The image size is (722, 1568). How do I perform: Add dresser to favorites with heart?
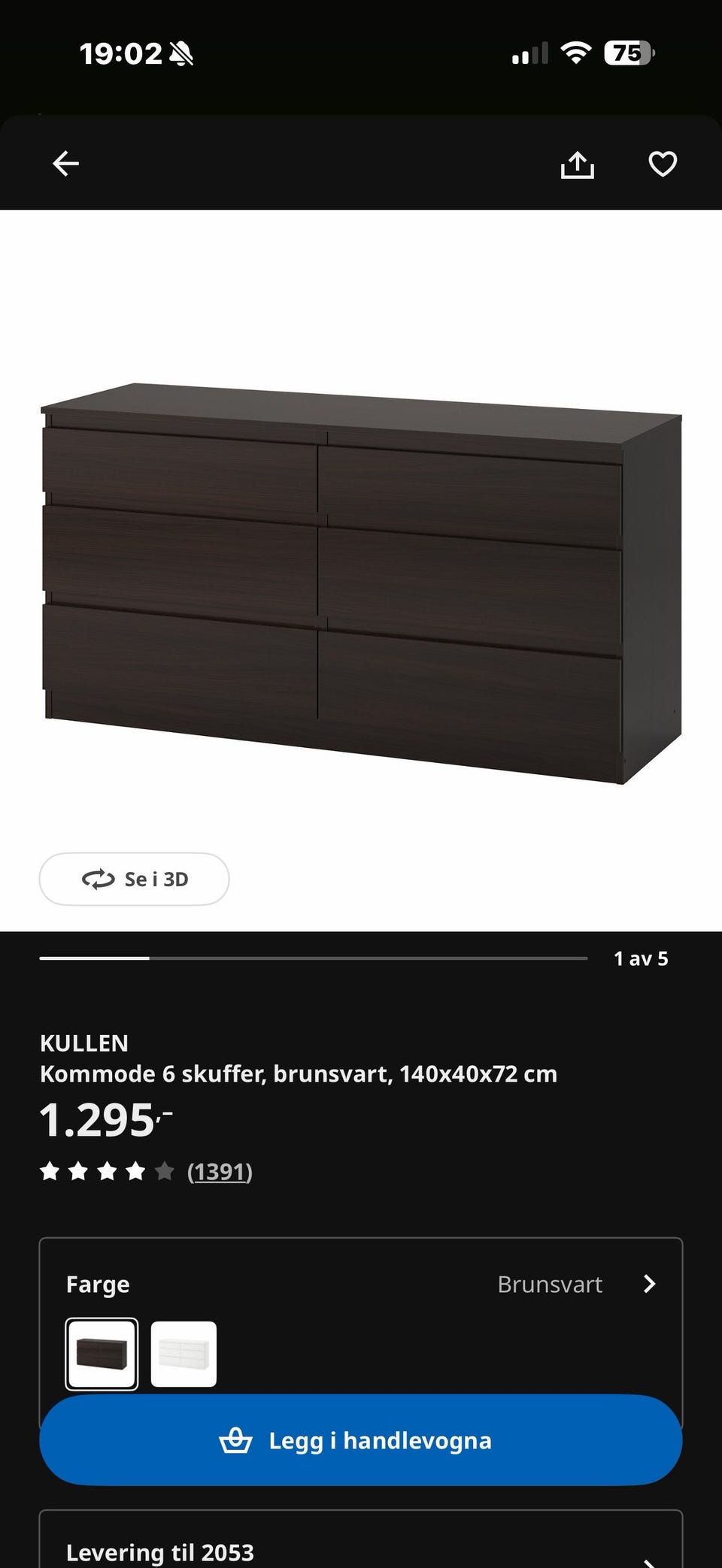click(662, 165)
